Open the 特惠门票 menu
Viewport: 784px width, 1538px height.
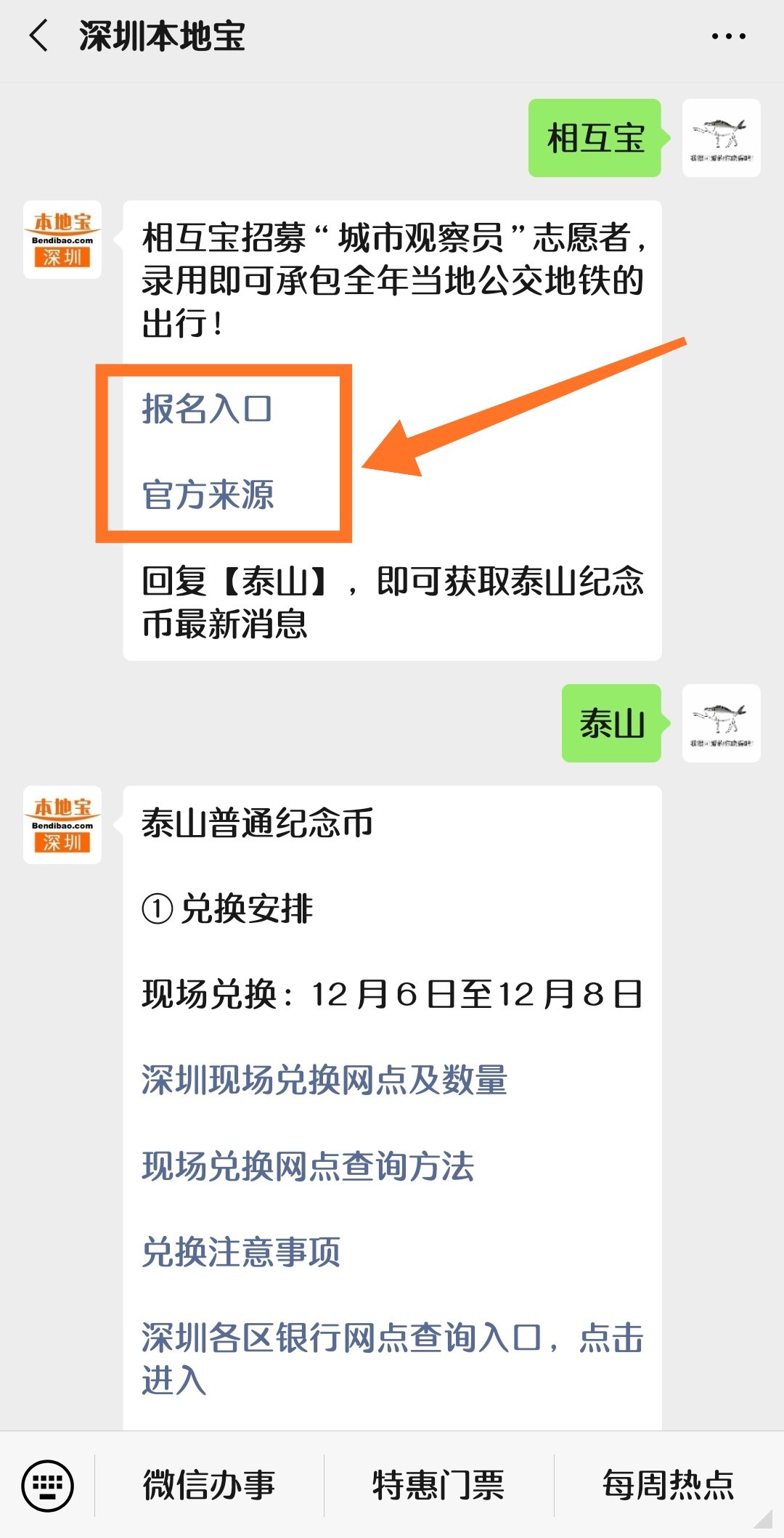pos(438,1485)
